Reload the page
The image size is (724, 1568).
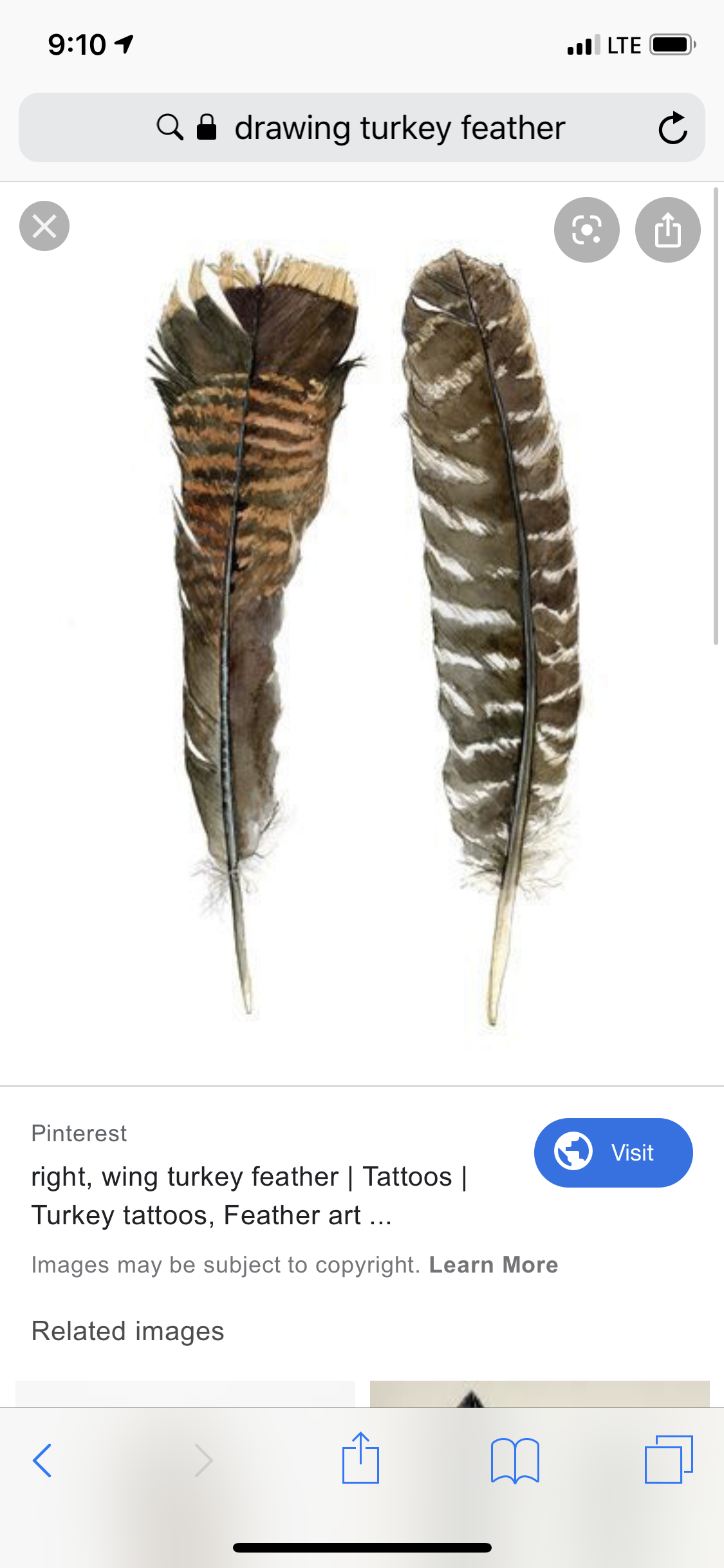(x=673, y=128)
